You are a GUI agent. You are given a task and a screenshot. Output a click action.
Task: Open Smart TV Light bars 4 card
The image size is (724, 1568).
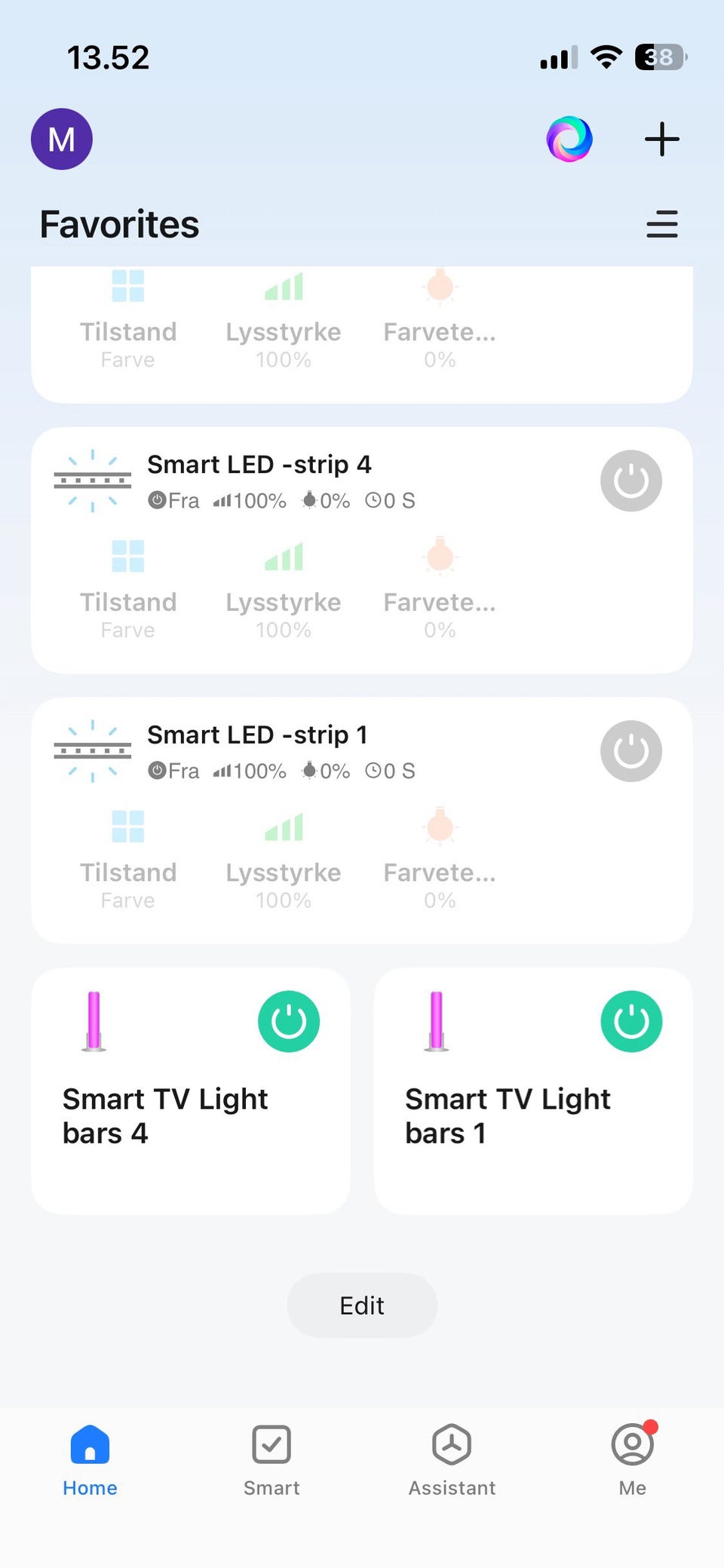(x=191, y=1091)
